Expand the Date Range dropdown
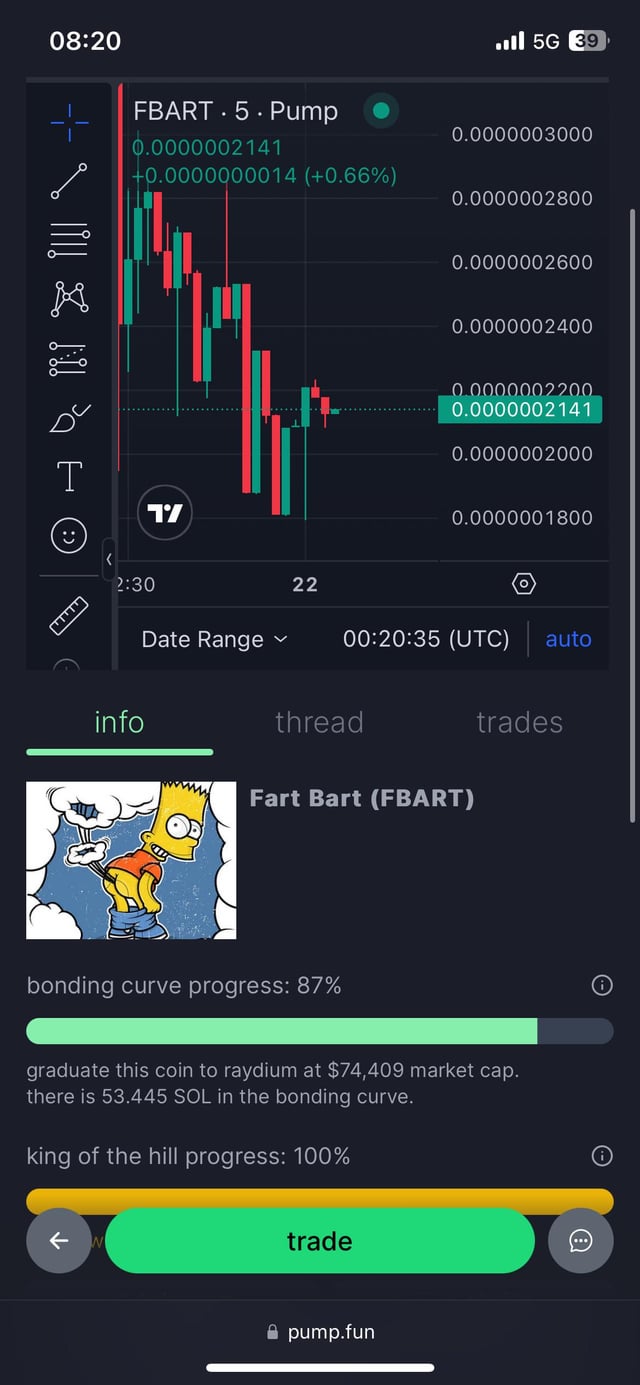The width and height of the screenshot is (640, 1385). [214, 639]
